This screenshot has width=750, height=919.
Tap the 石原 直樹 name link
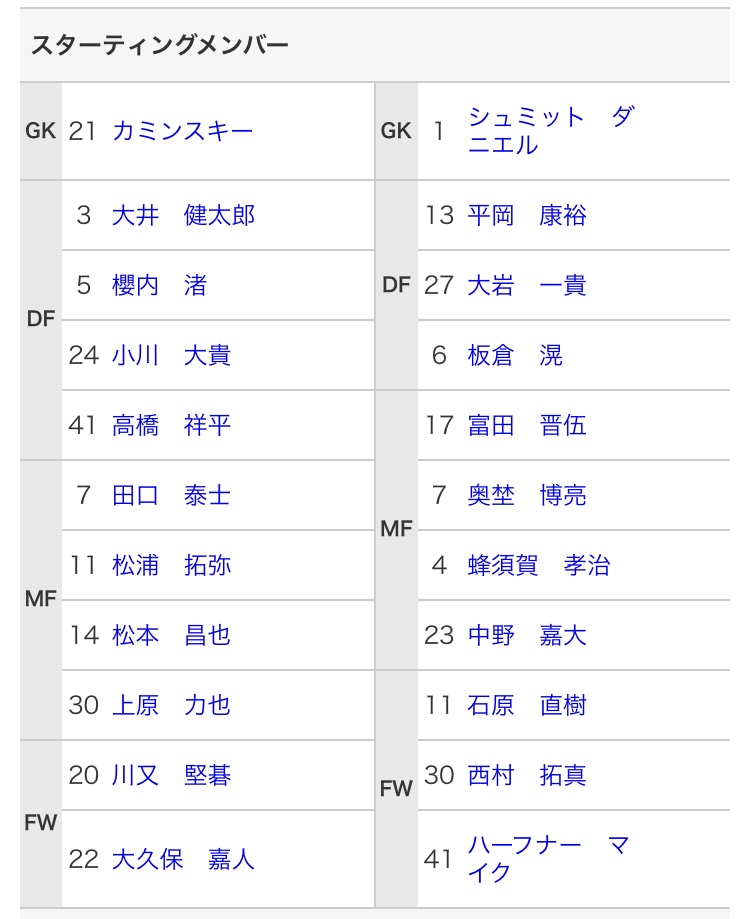527,705
